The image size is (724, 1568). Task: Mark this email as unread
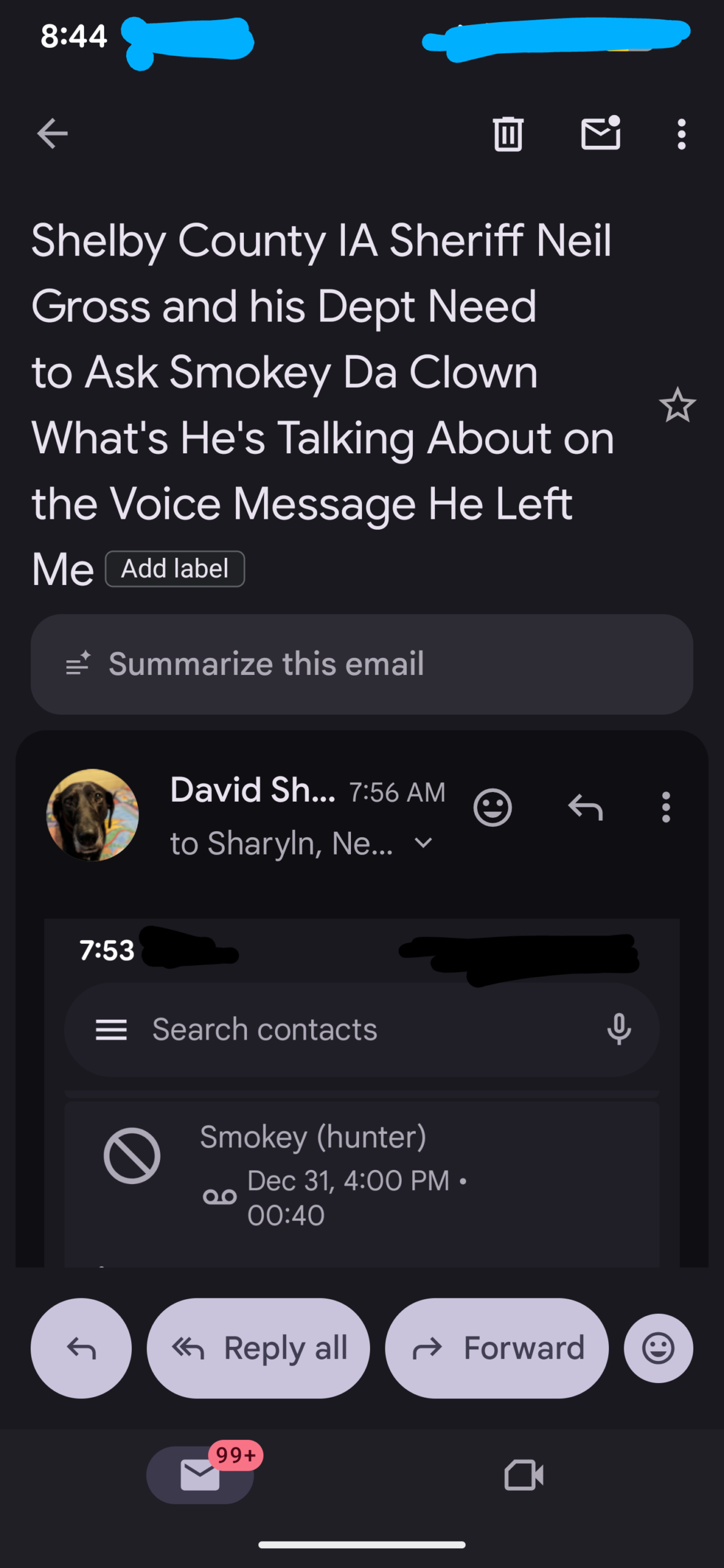point(600,133)
